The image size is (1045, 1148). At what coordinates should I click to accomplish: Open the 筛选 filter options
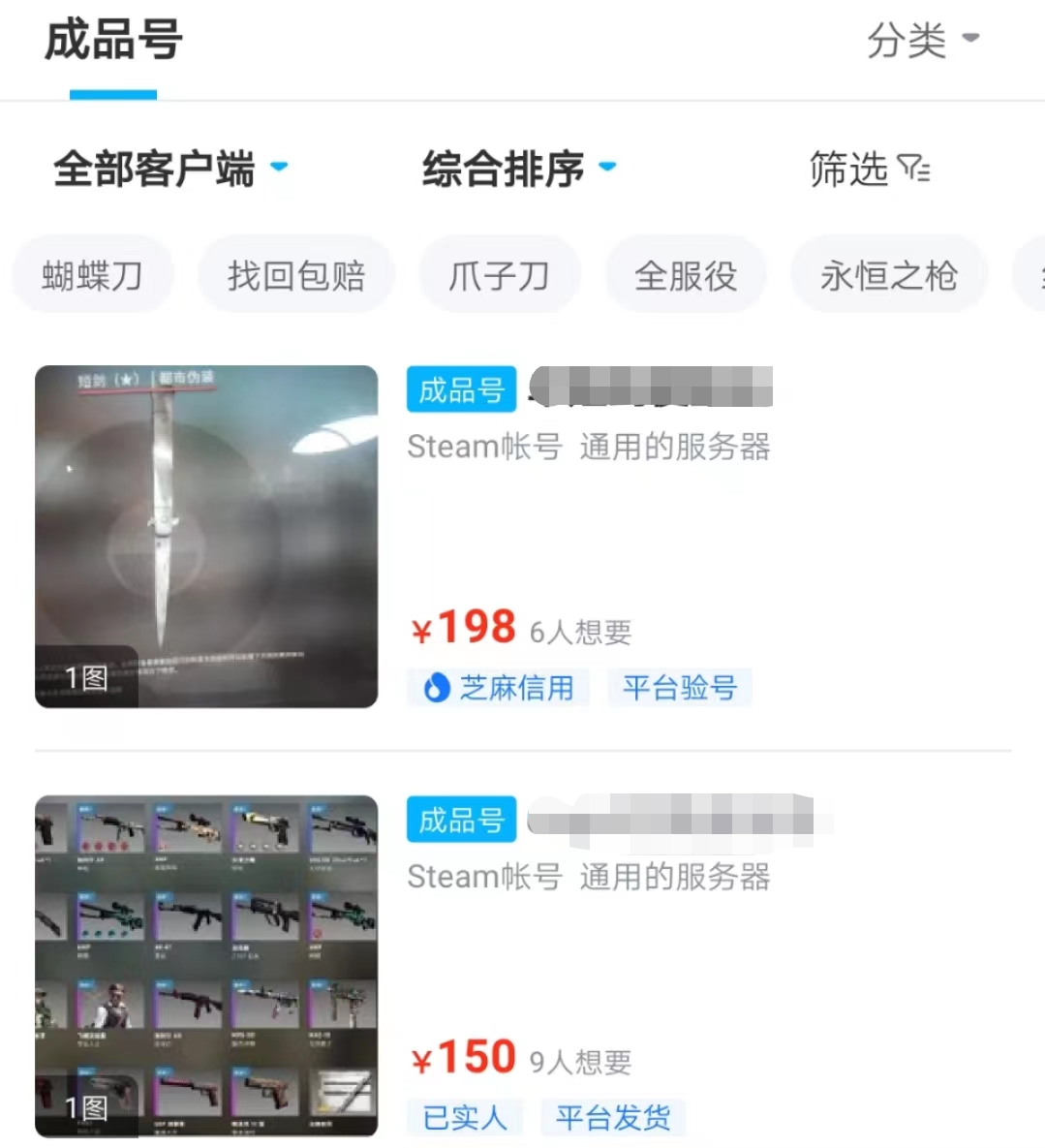[x=869, y=170]
